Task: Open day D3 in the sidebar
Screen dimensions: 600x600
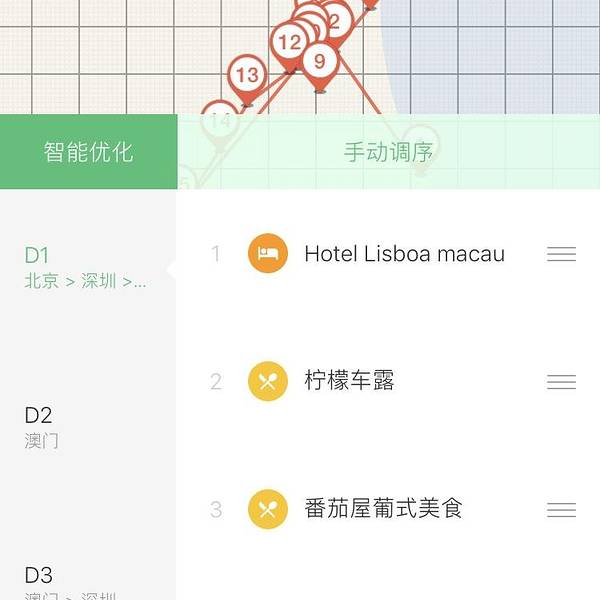Action: click(86, 580)
